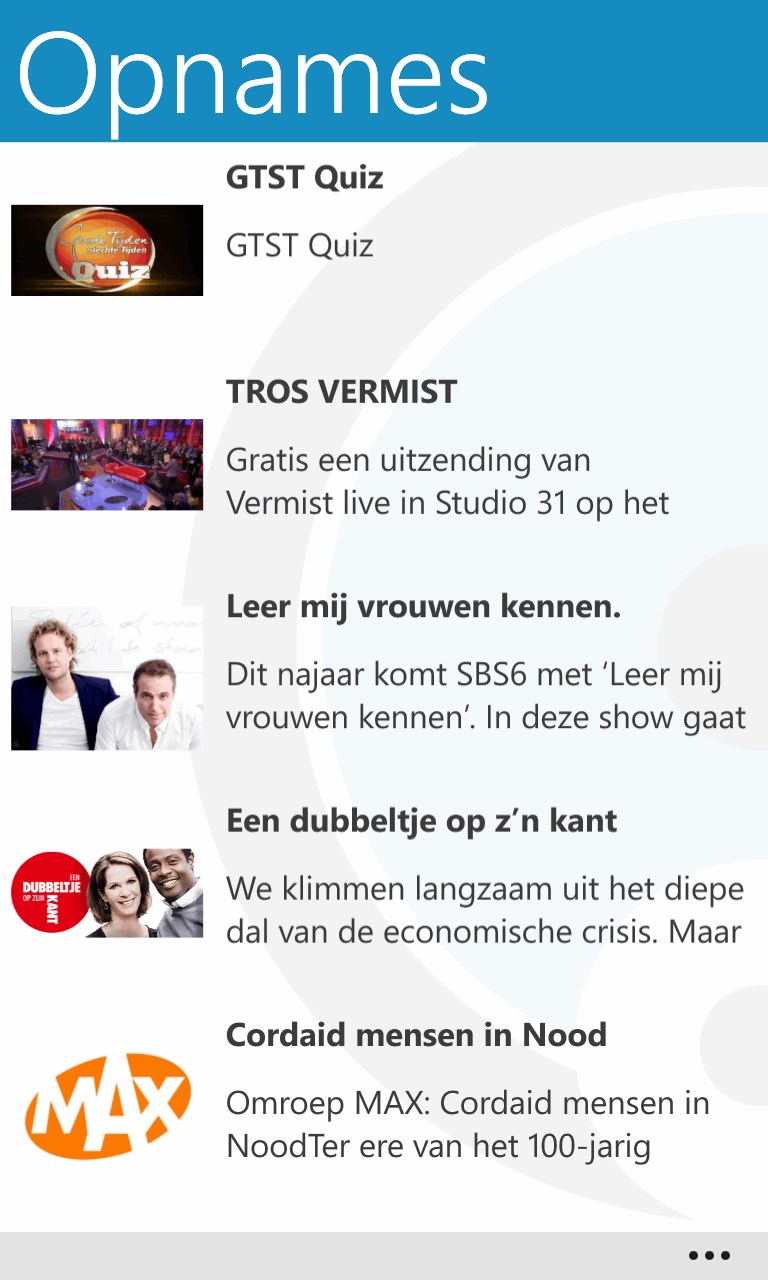The width and height of the screenshot is (768, 1280).
Task: Expand the Een dubbeltje op z'n kant description
Action: 484,910
